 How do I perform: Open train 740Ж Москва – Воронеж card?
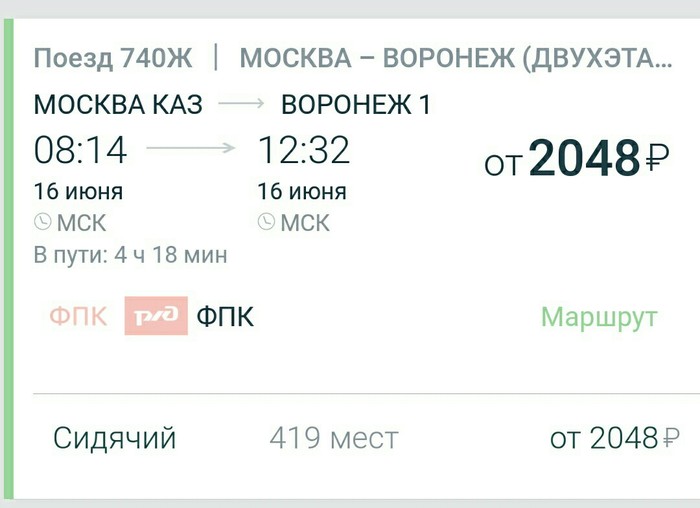point(352,58)
